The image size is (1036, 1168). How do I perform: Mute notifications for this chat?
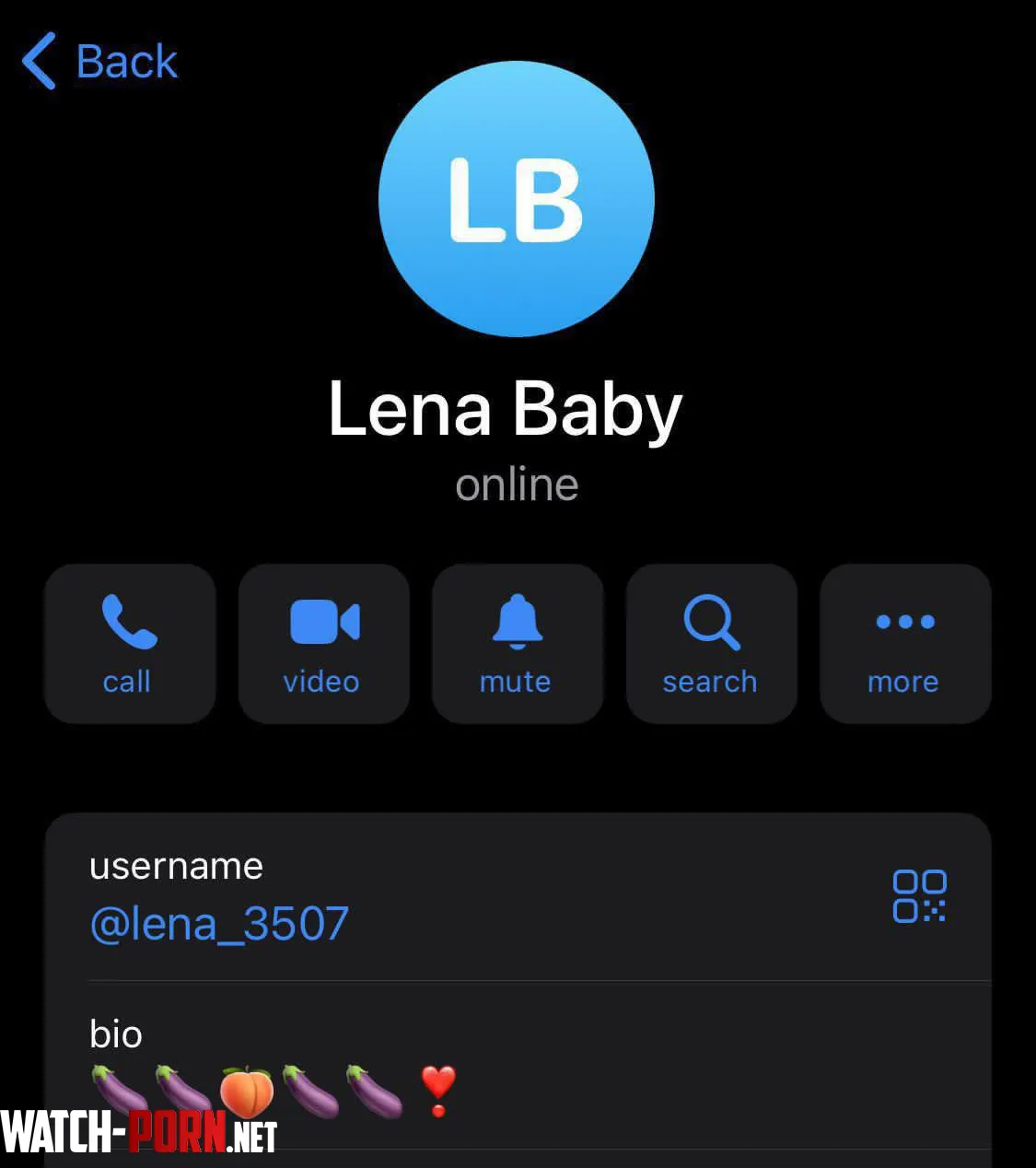(517, 644)
